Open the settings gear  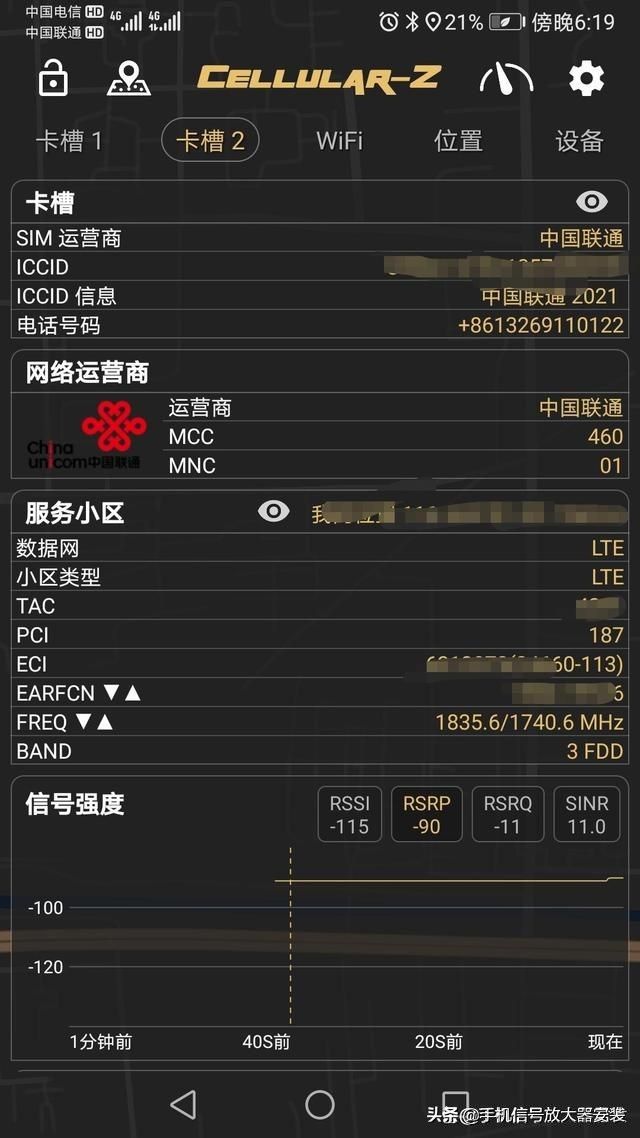(x=586, y=78)
